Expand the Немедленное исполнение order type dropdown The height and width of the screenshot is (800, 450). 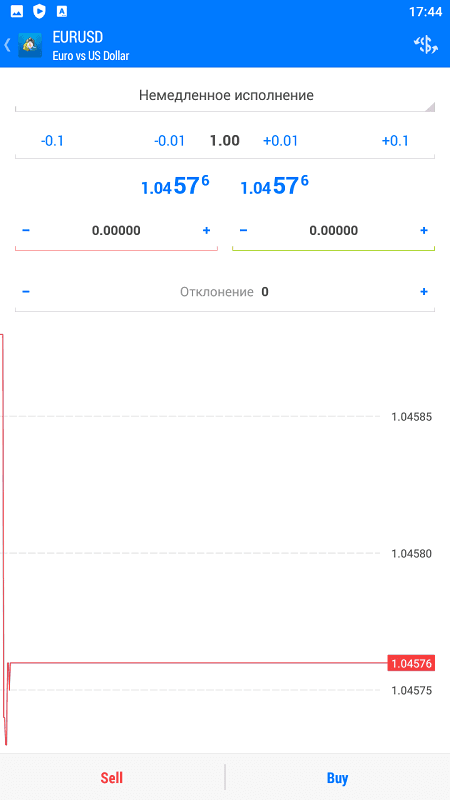225,95
